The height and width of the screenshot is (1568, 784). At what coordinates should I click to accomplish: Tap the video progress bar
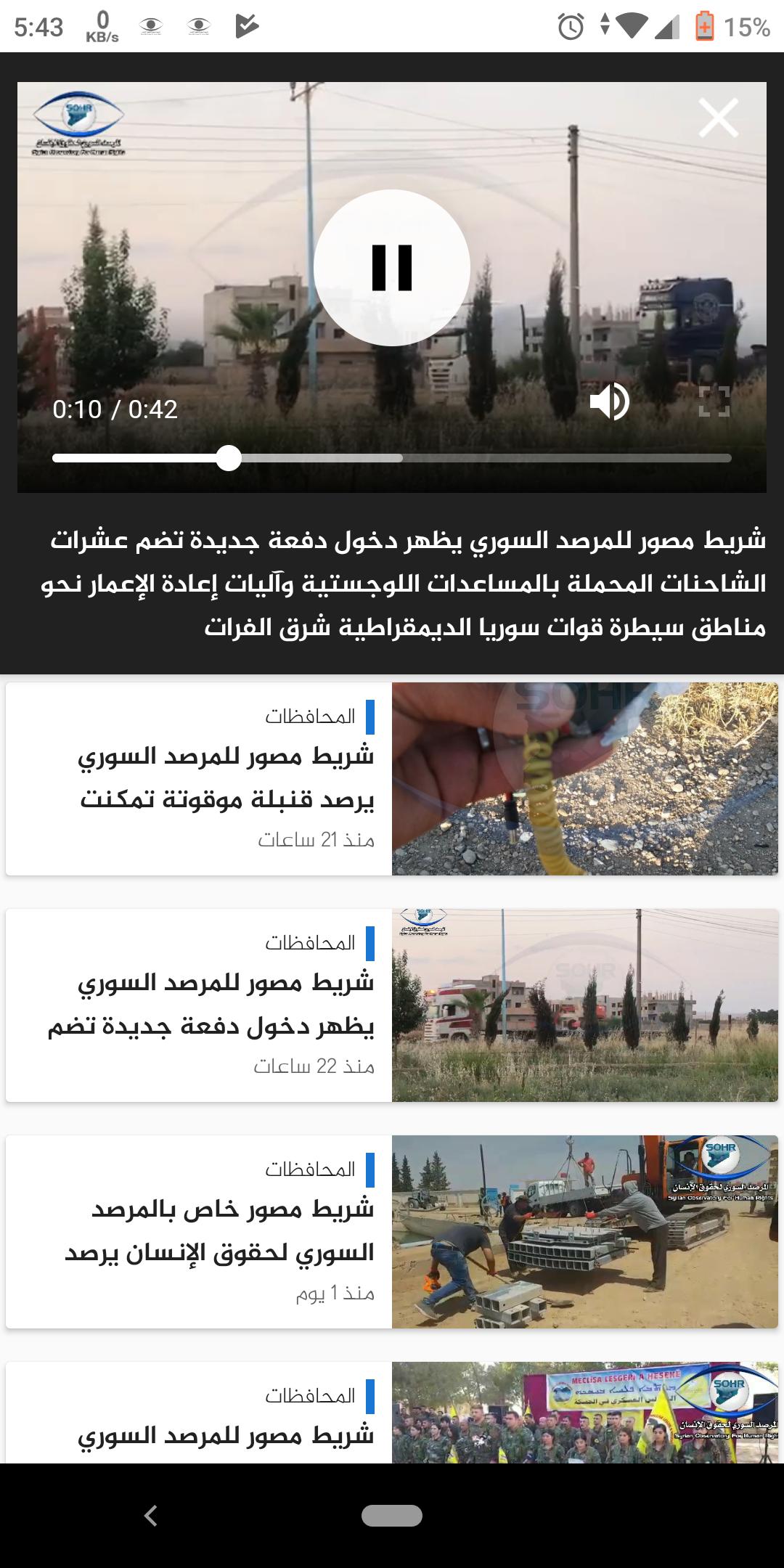(x=392, y=458)
